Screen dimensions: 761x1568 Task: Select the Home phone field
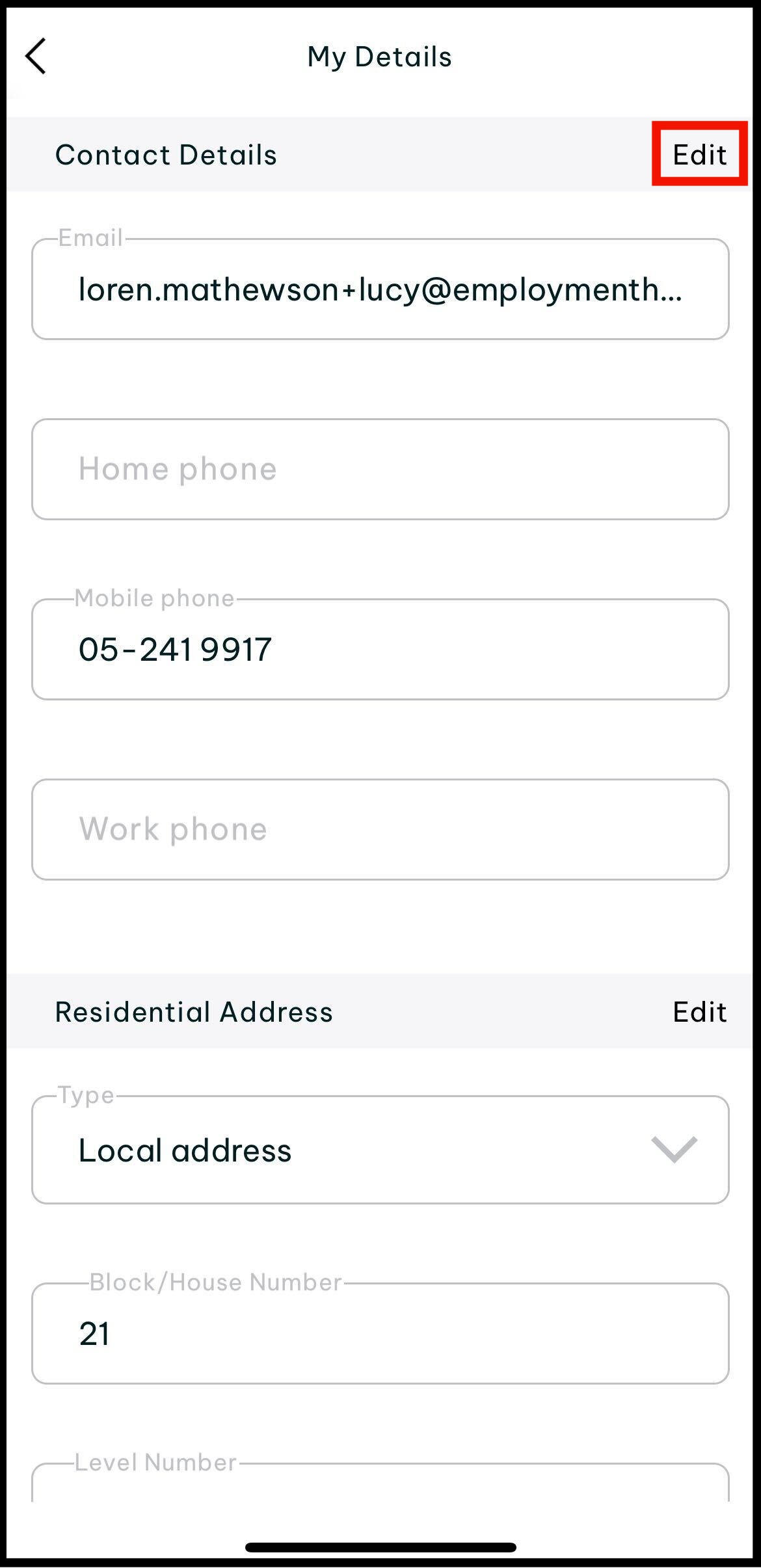coord(380,469)
